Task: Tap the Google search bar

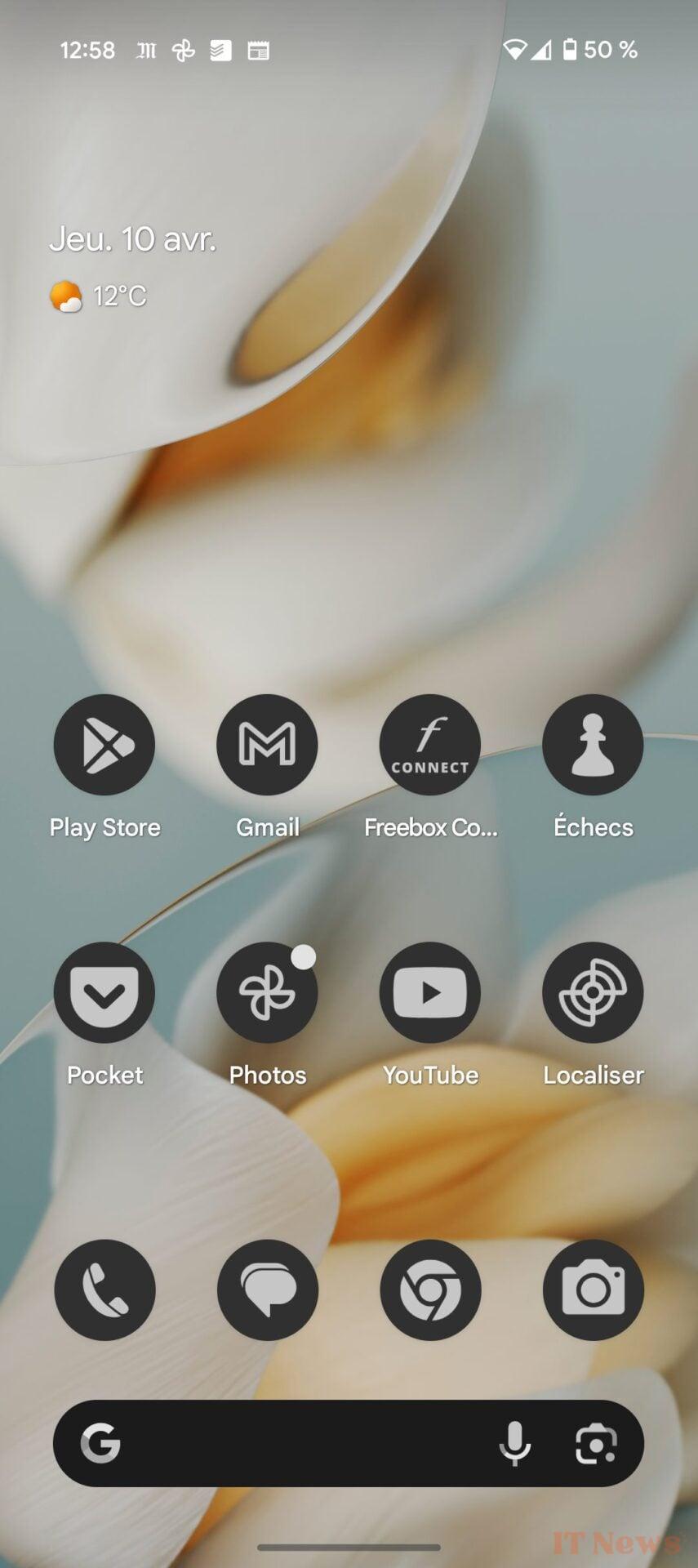Action: click(302, 1443)
